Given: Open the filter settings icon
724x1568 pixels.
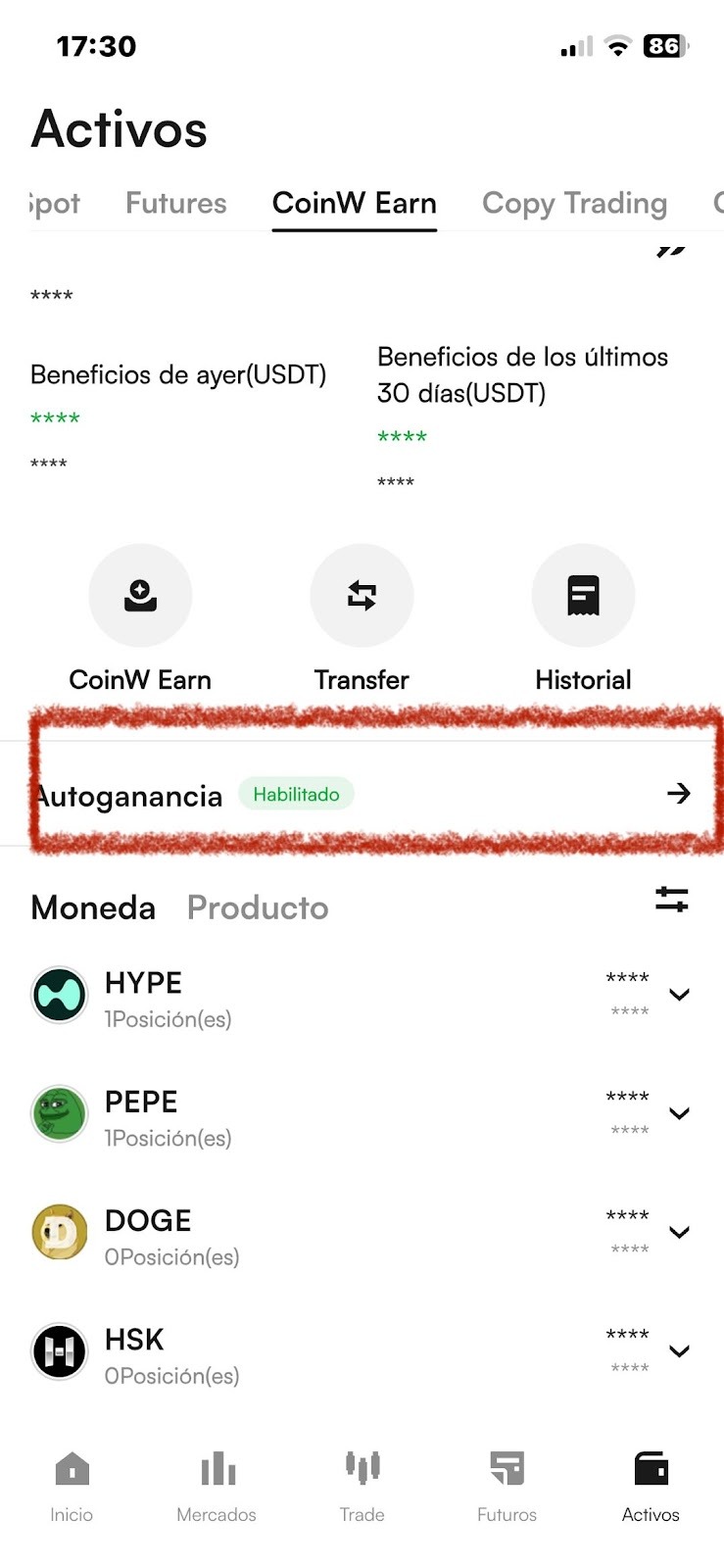Looking at the screenshot, I should [672, 900].
